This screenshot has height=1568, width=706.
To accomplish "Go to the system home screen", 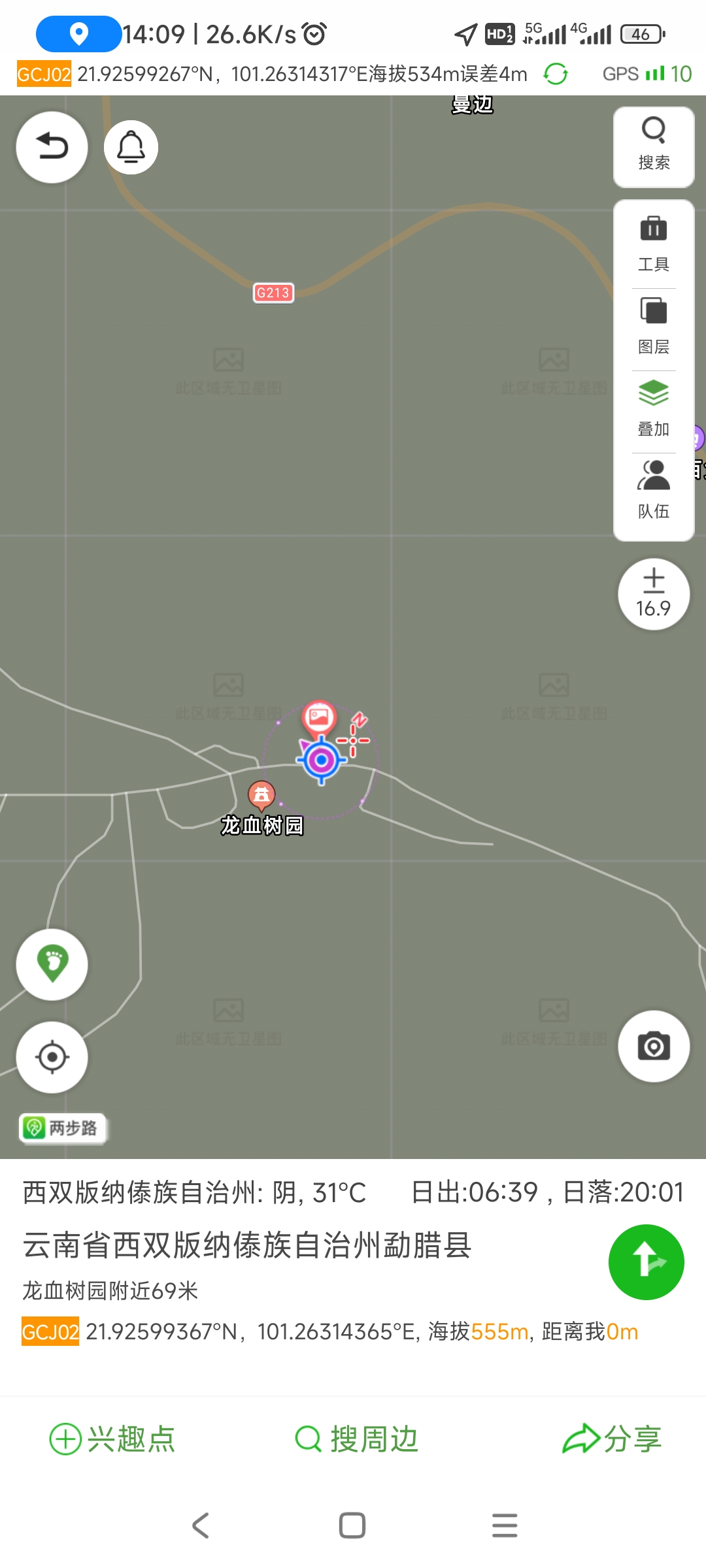I will coord(352,1526).
